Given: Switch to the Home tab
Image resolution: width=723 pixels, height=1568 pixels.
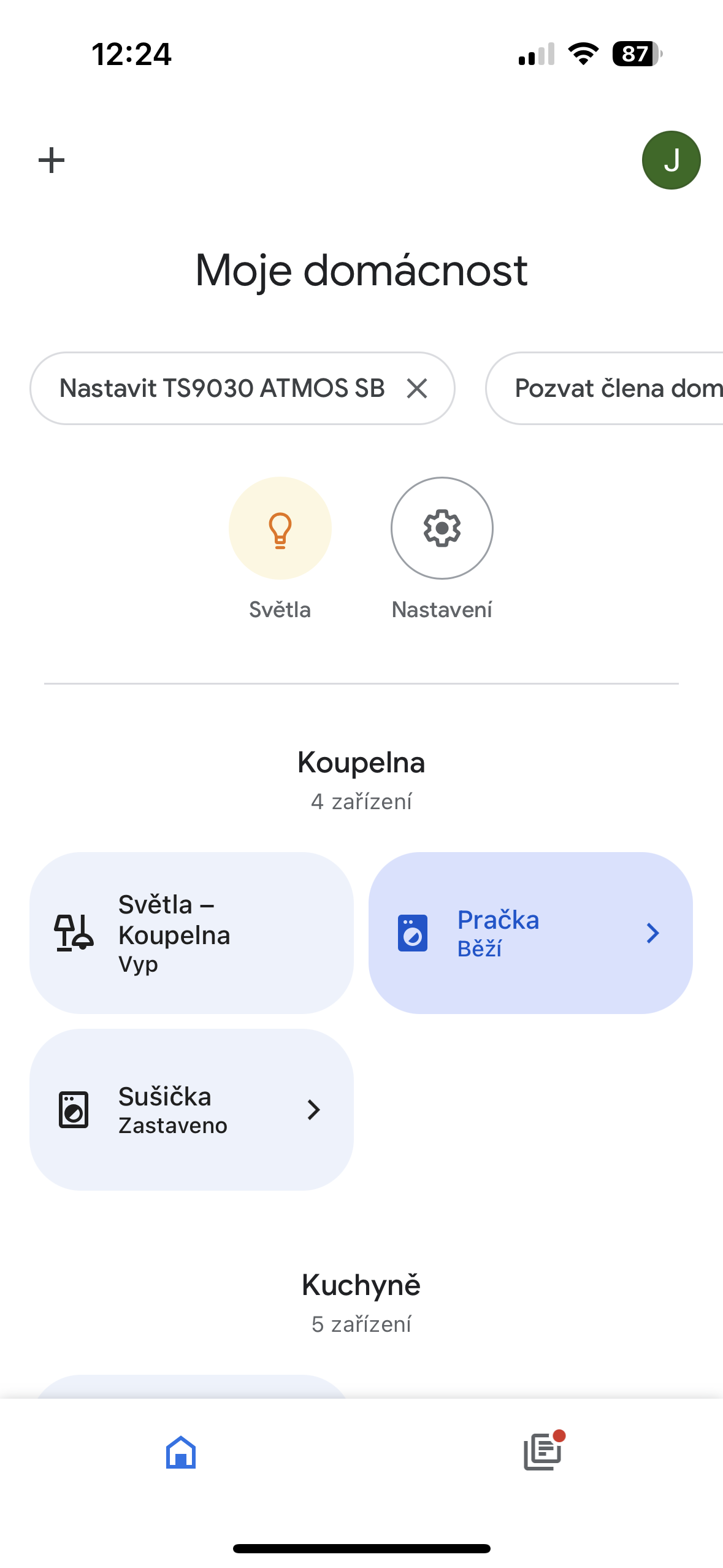Looking at the screenshot, I should pyautogui.click(x=181, y=1452).
